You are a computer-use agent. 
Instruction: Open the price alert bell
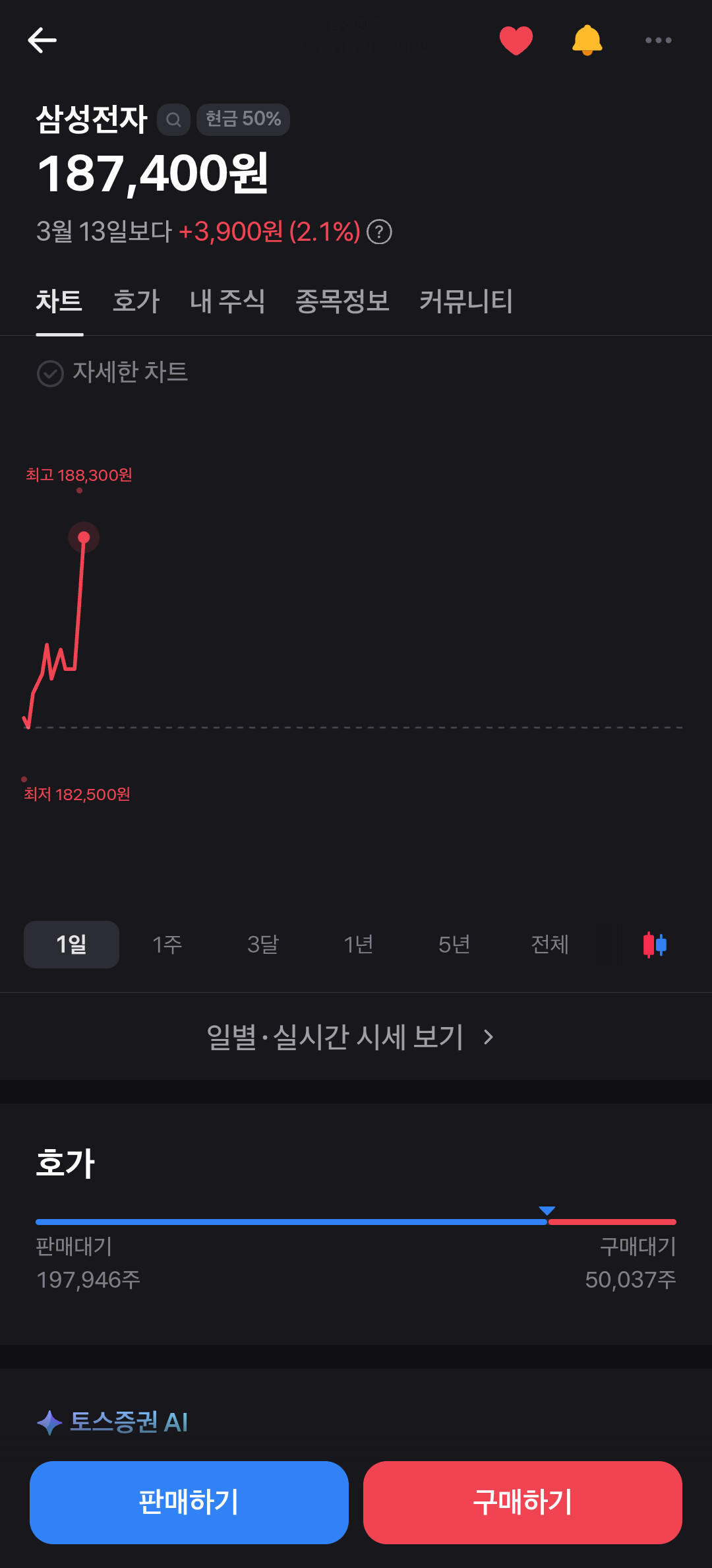coord(587,40)
